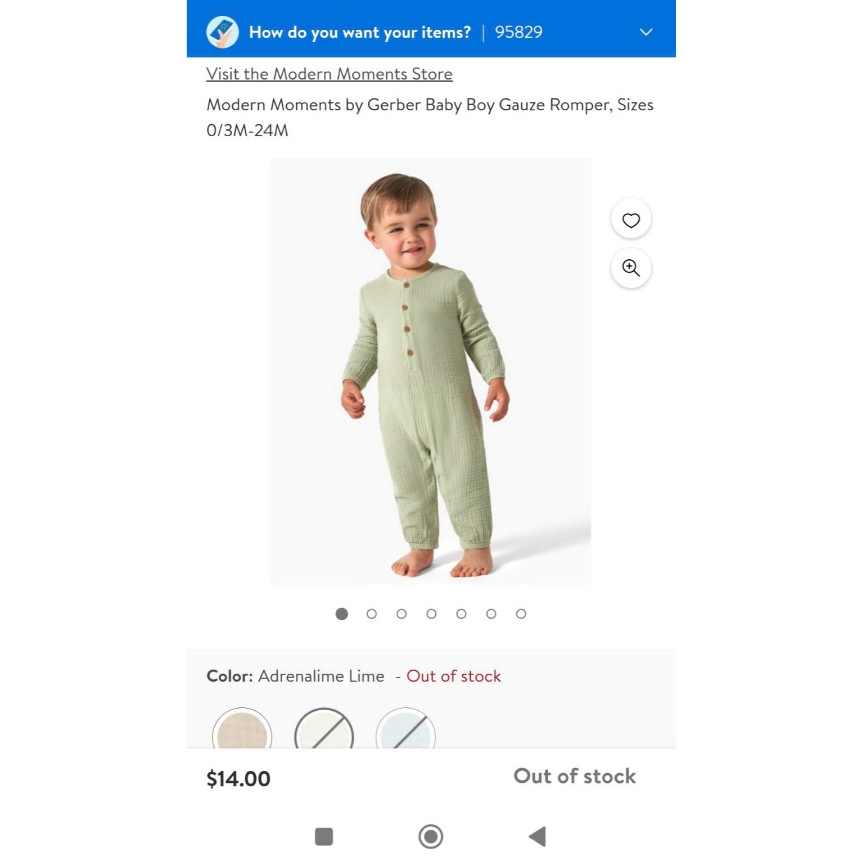Jump to the second image indicator dot
Screen dimensions: 865x865
pyautogui.click(x=372, y=614)
